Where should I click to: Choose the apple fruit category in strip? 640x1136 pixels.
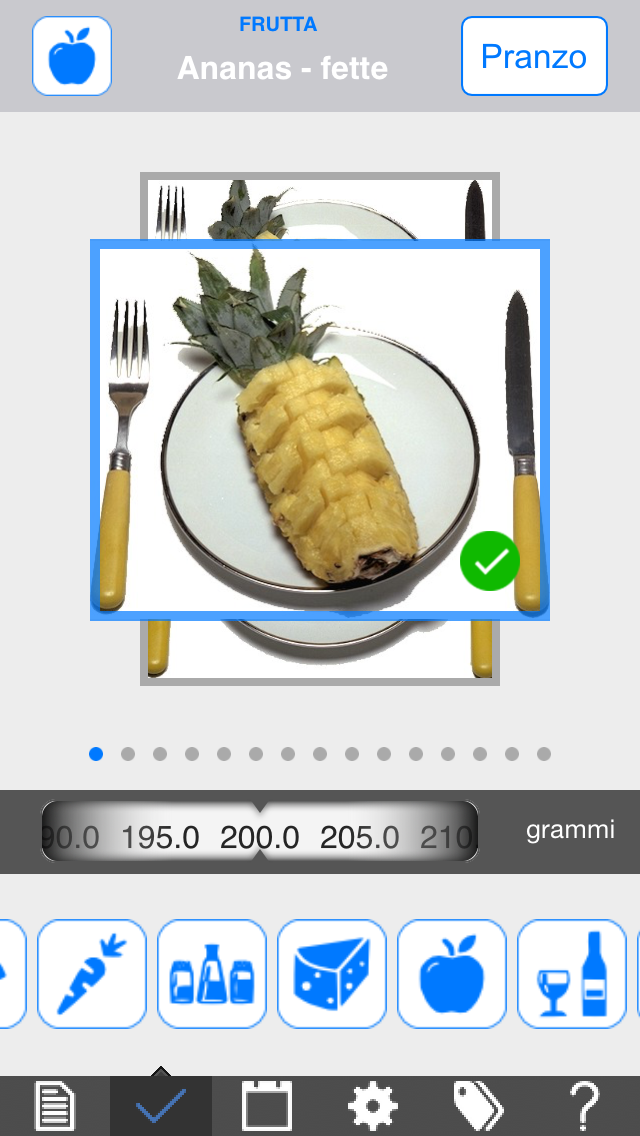(452, 974)
